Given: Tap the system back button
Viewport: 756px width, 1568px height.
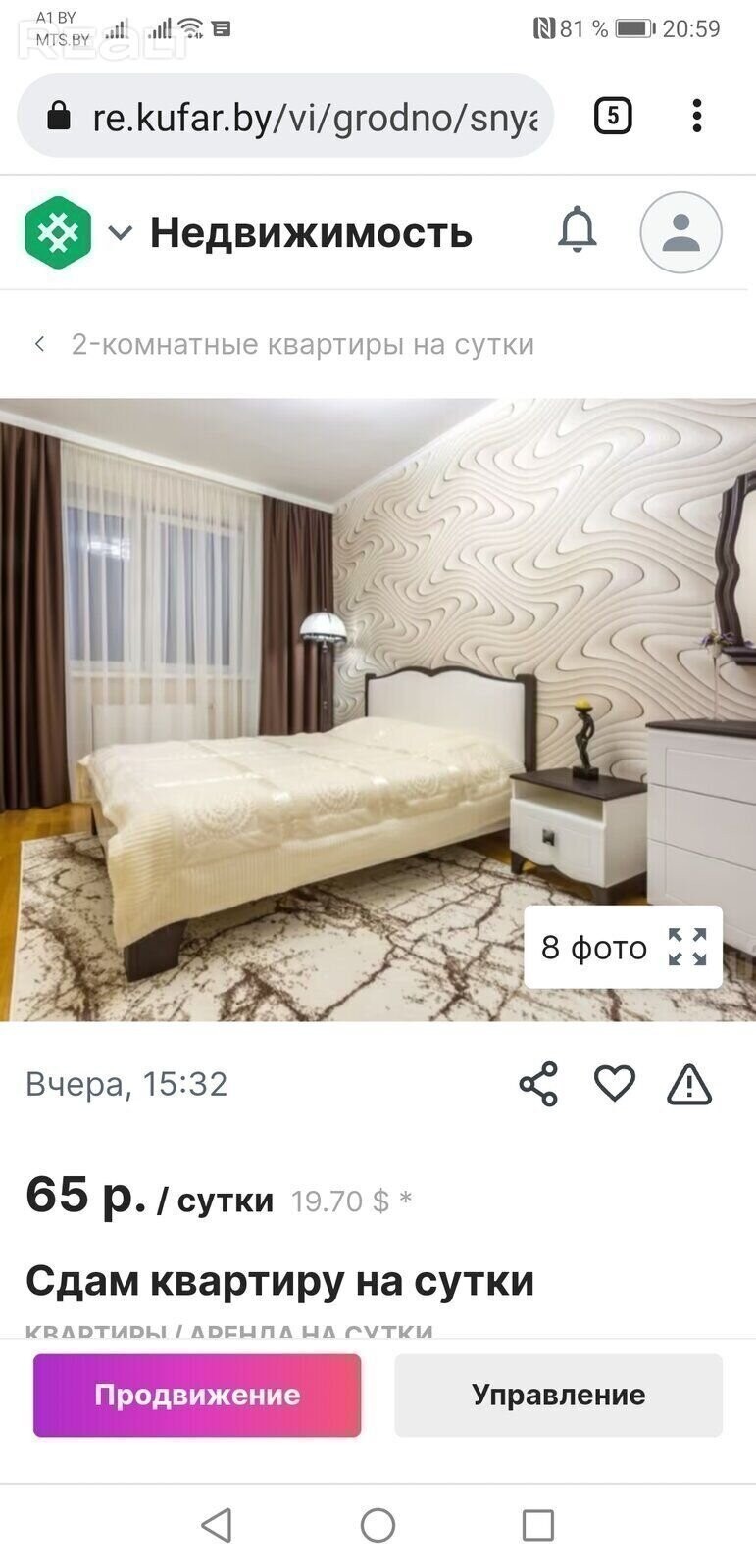Looking at the screenshot, I should [x=217, y=1525].
